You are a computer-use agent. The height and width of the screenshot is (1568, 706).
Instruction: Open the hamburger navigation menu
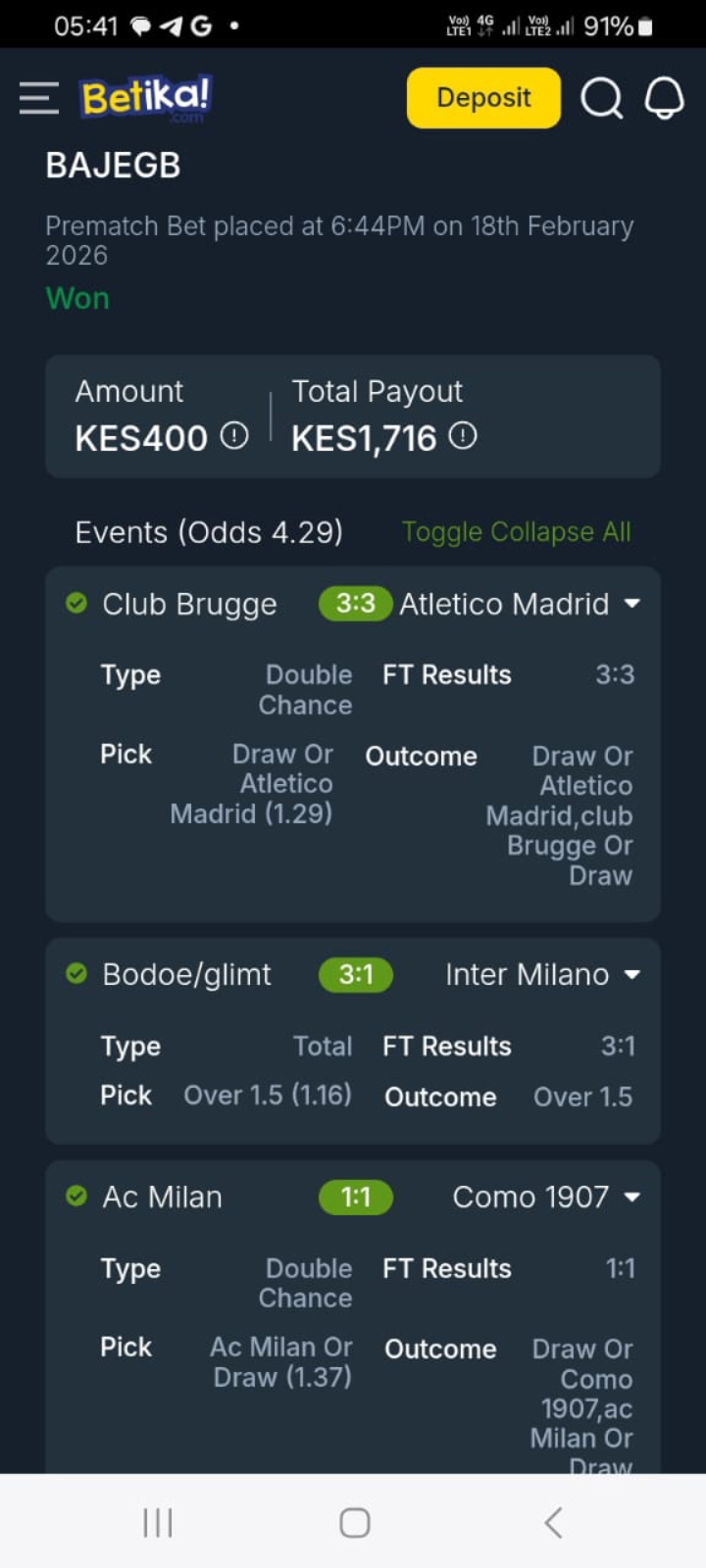pyautogui.click(x=38, y=97)
